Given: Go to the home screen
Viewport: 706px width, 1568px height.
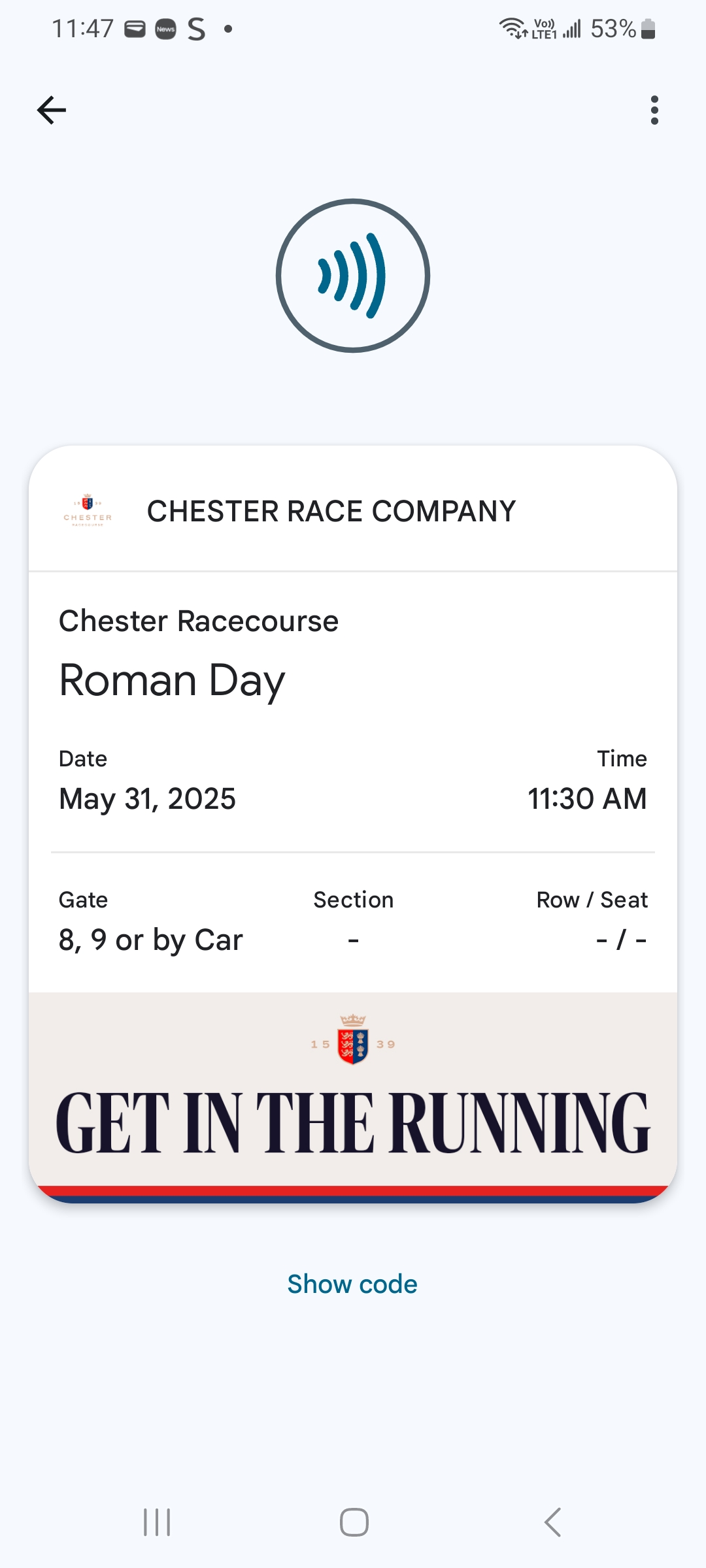Looking at the screenshot, I should point(354,1522).
